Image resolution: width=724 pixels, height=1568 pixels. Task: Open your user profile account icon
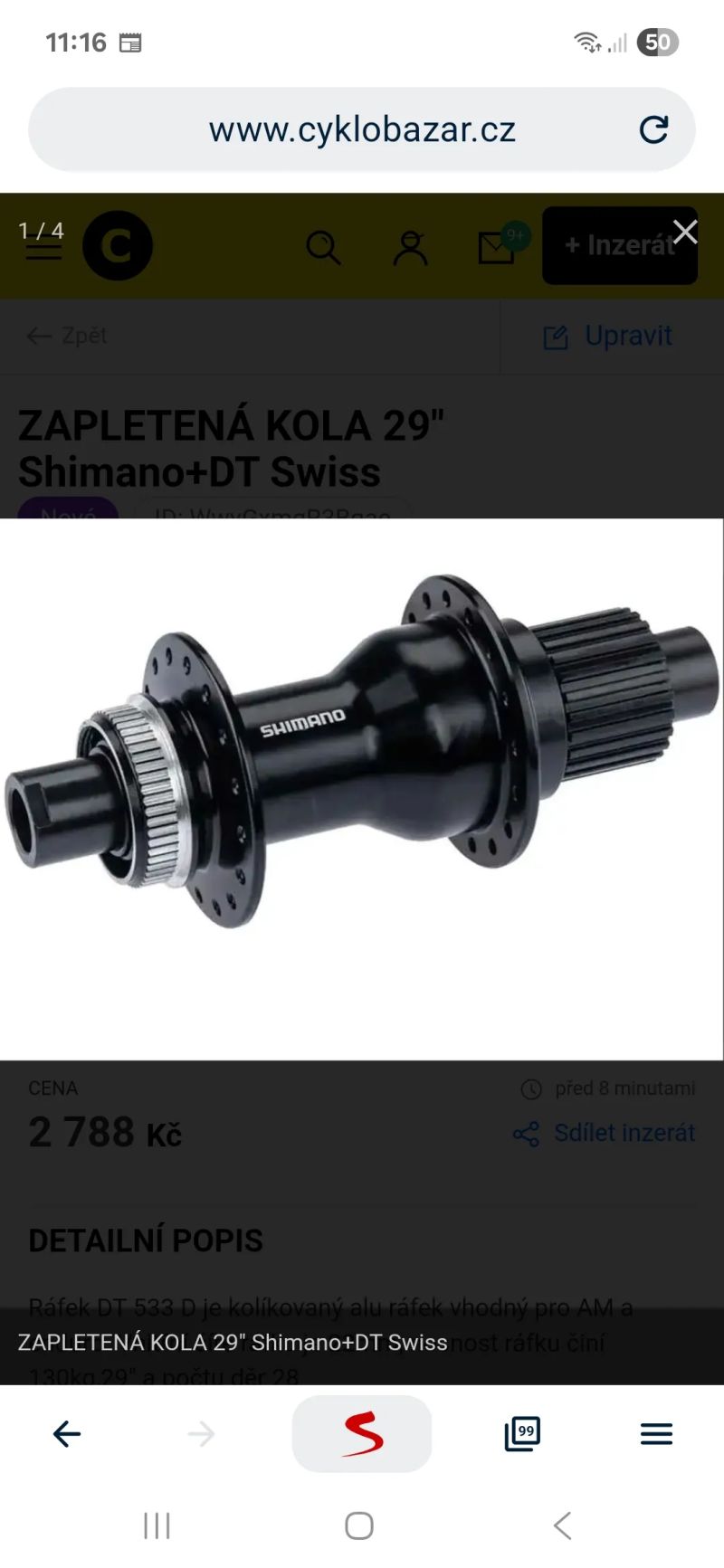[x=411, y=248]
